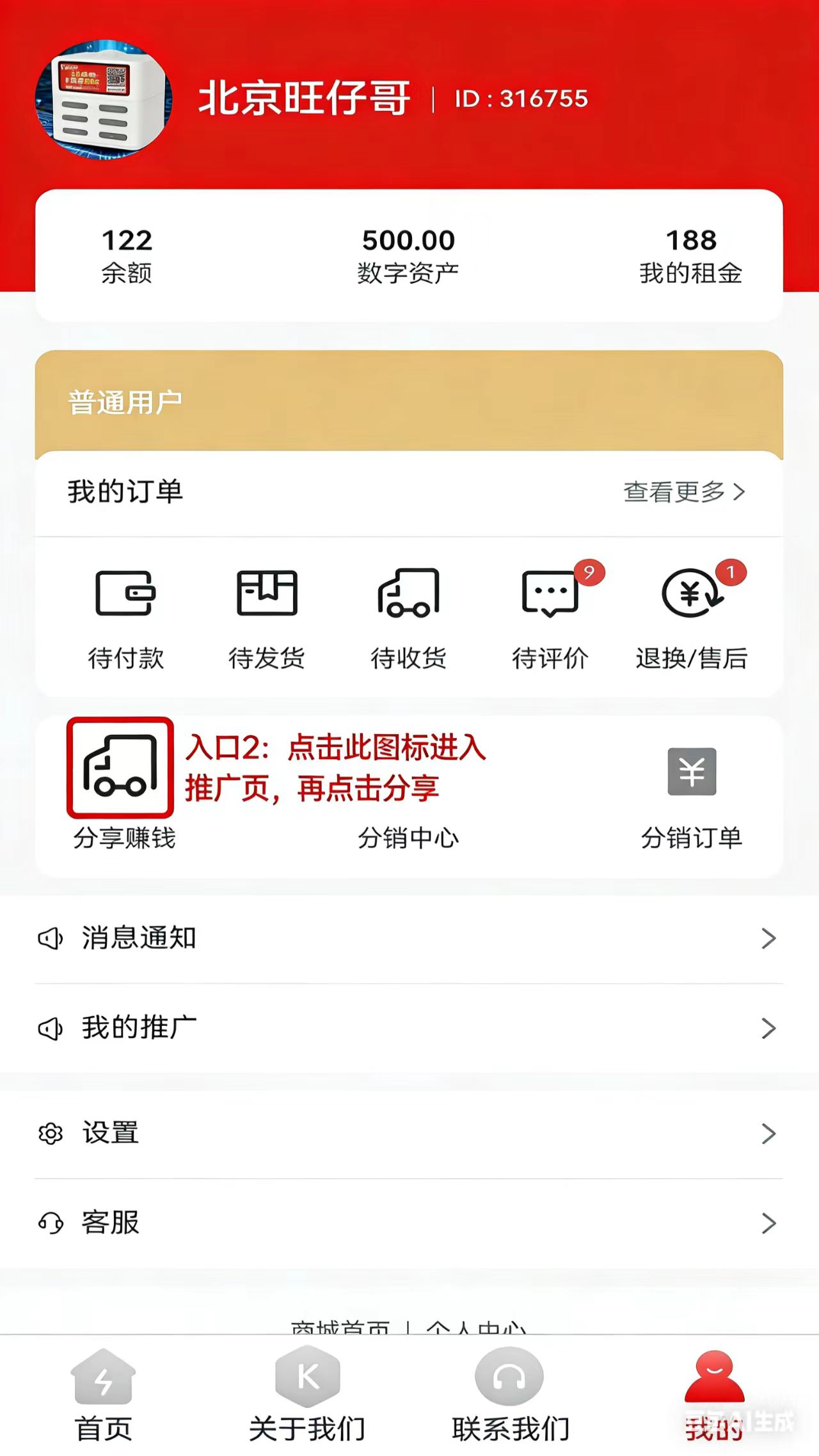This screenshot has height=1456, width=819.
Task: View 余额 balance details
Action: pos(127,256)
